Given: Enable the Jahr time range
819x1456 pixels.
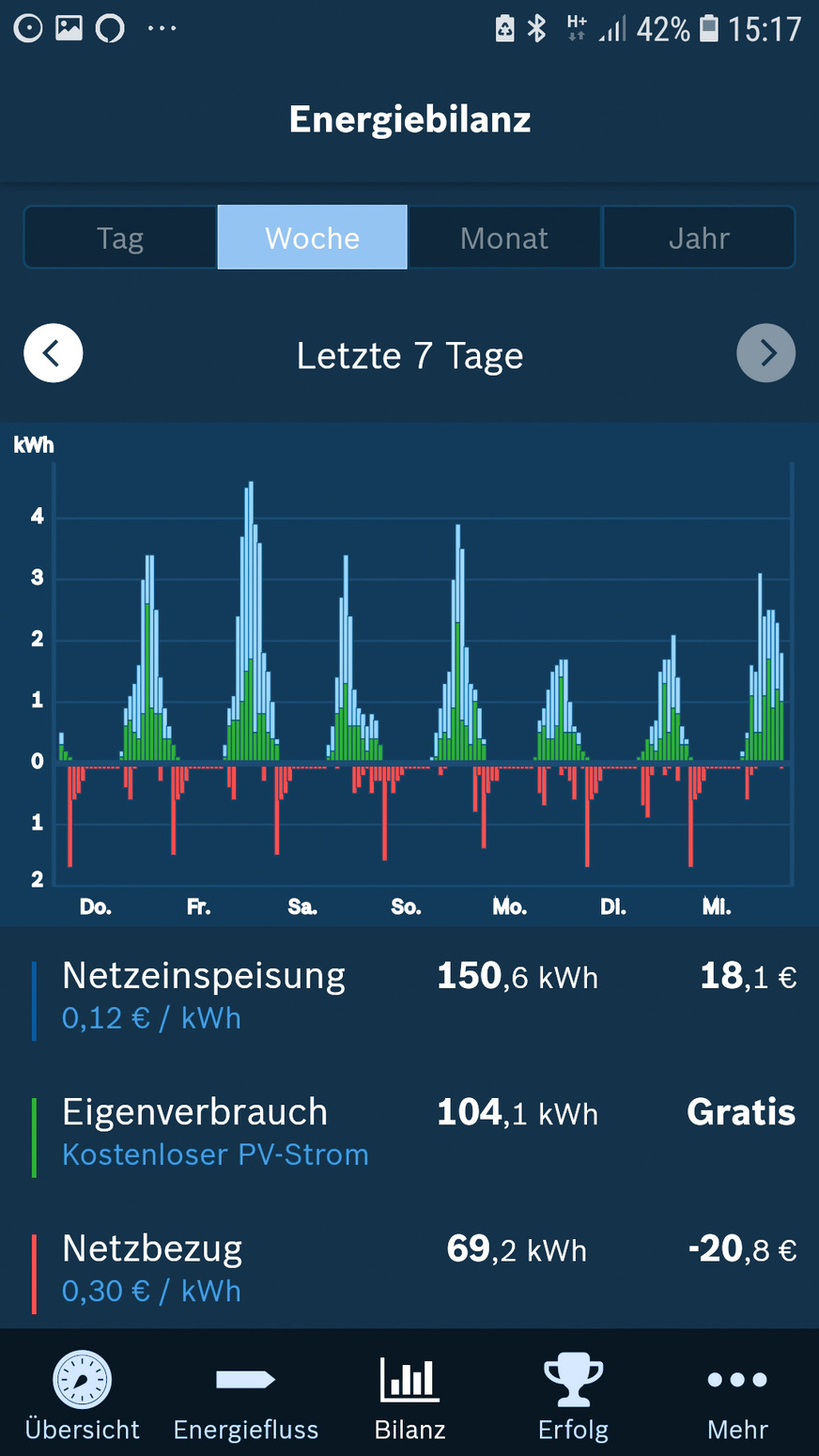Looking at the screenshot, I should 699,237.
